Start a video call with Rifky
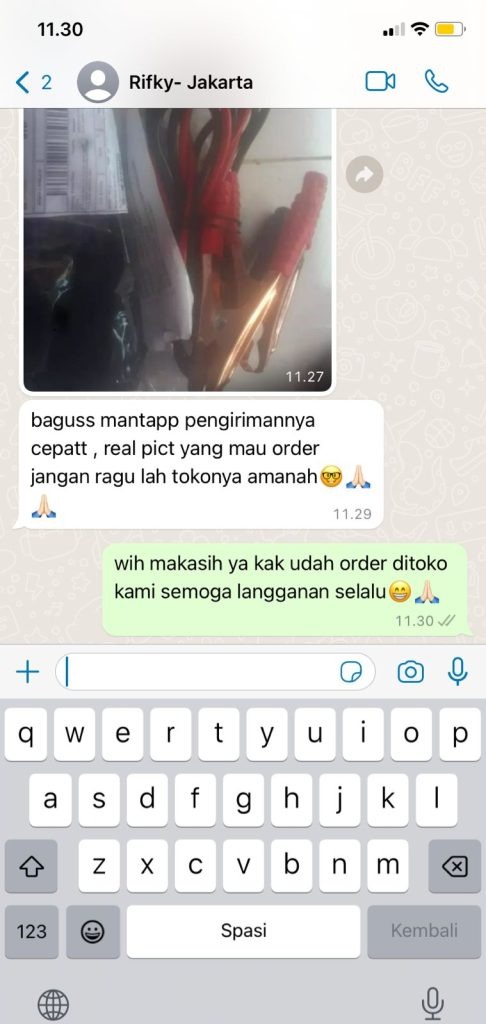This screenshot has height=1024, width=486. pos(380,82)
